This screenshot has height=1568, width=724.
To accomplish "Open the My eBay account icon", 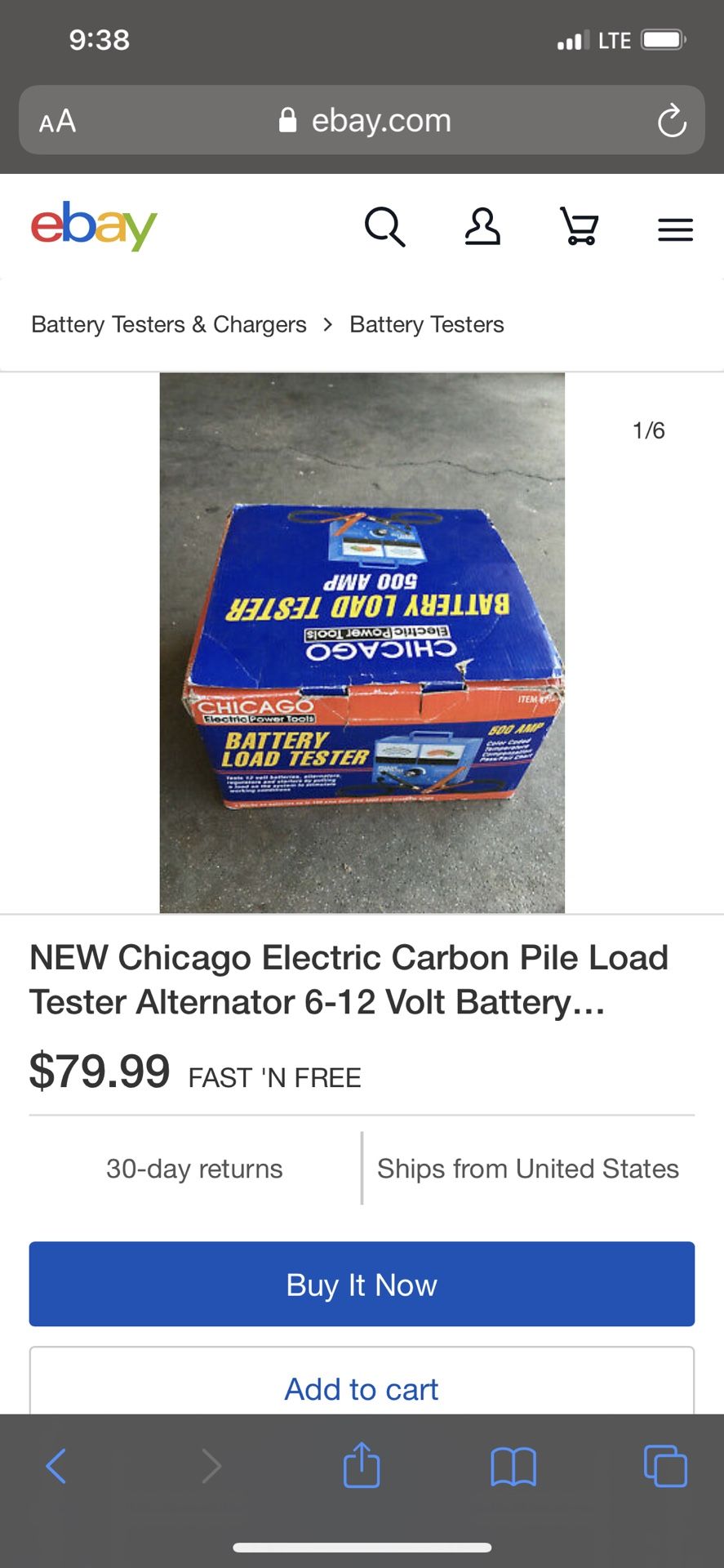I will click(482, 228).
